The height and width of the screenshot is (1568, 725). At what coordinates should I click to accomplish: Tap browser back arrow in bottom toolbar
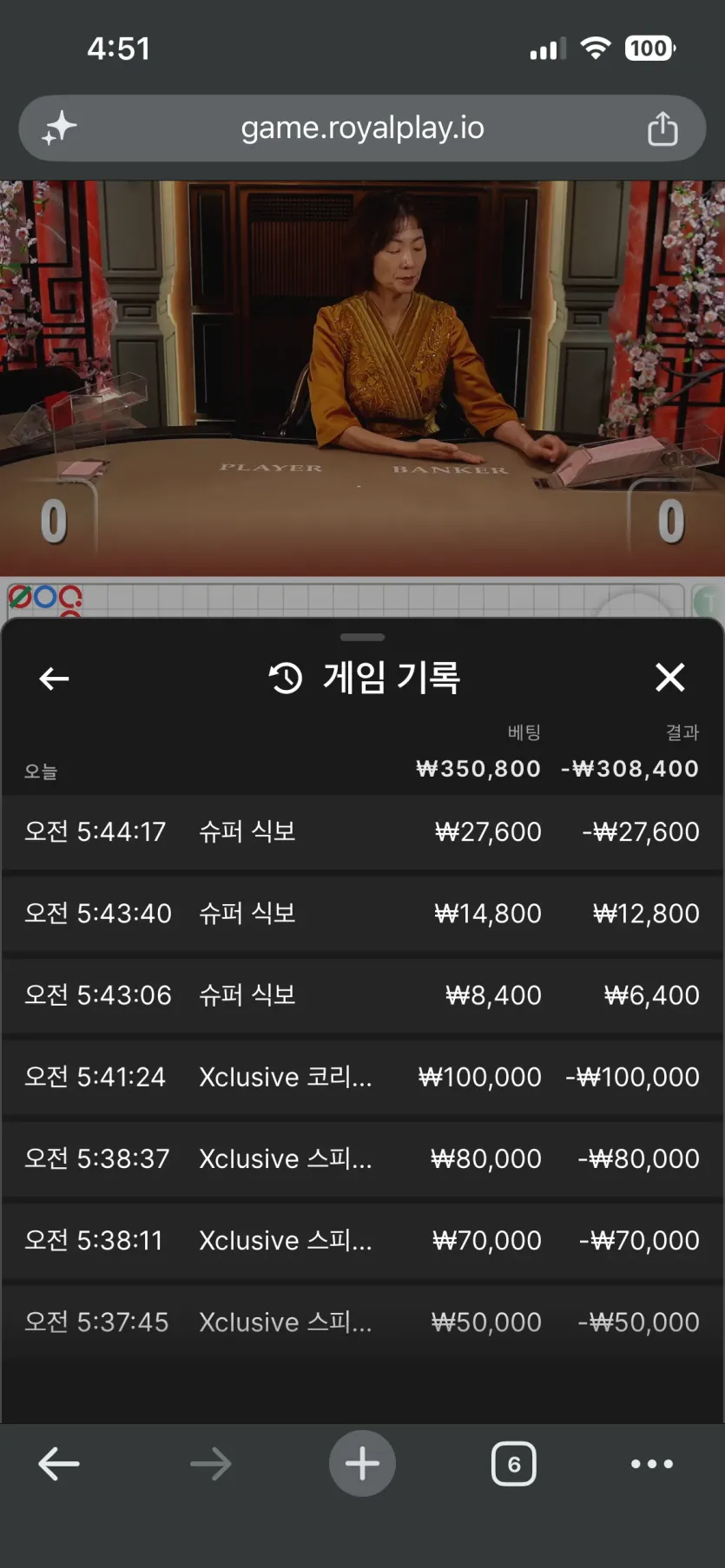click(59, 1464)
